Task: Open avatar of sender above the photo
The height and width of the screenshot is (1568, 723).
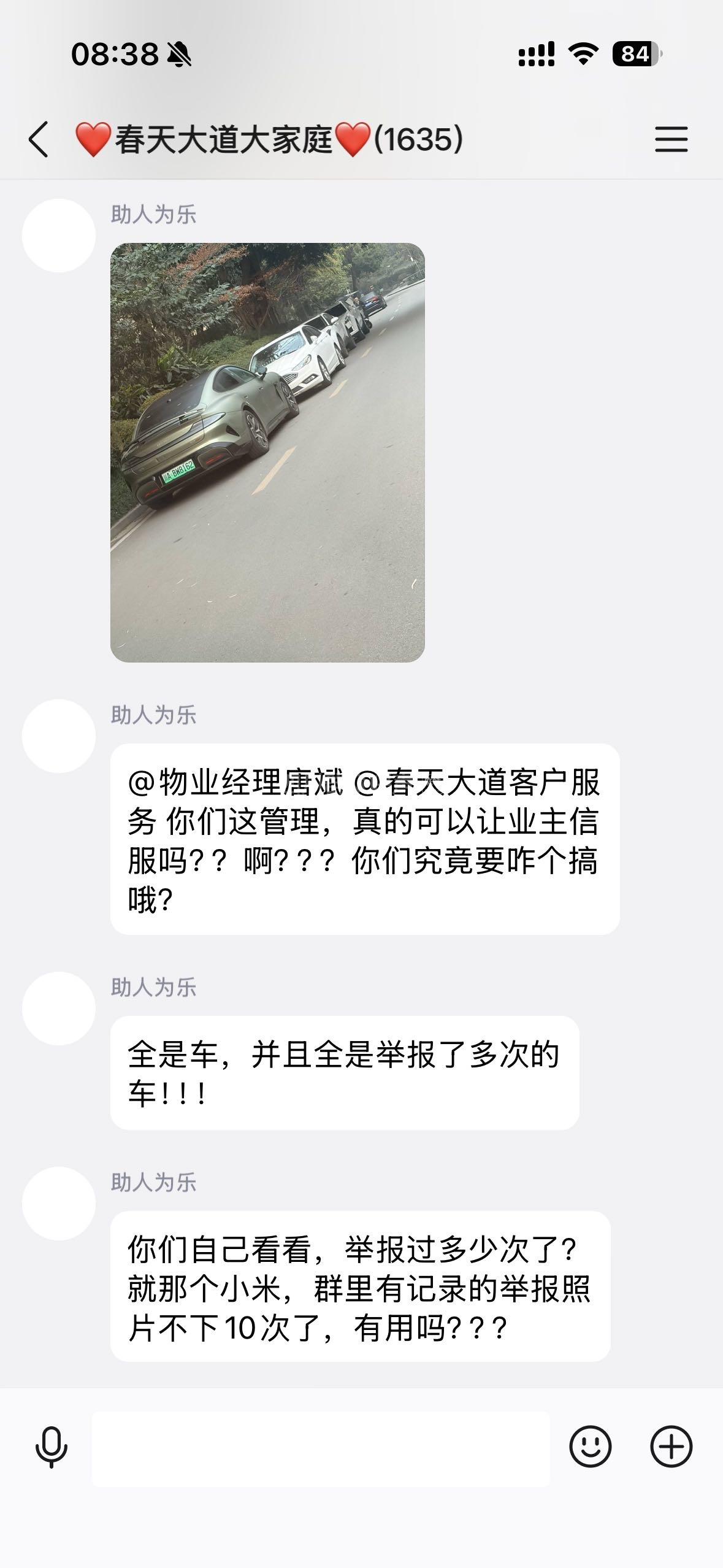Action: 59,236
